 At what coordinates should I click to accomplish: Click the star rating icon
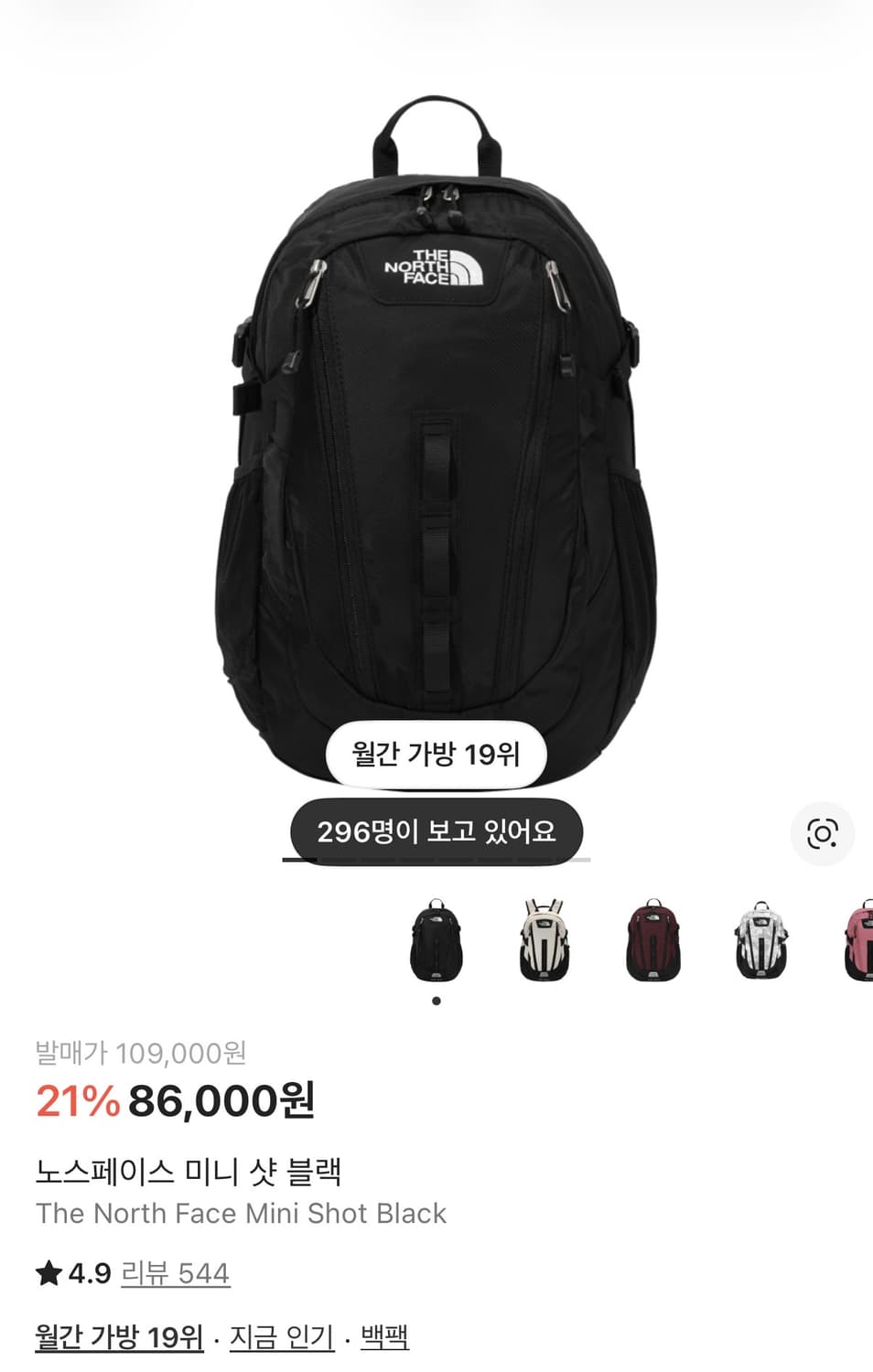tap(48, 1270)
